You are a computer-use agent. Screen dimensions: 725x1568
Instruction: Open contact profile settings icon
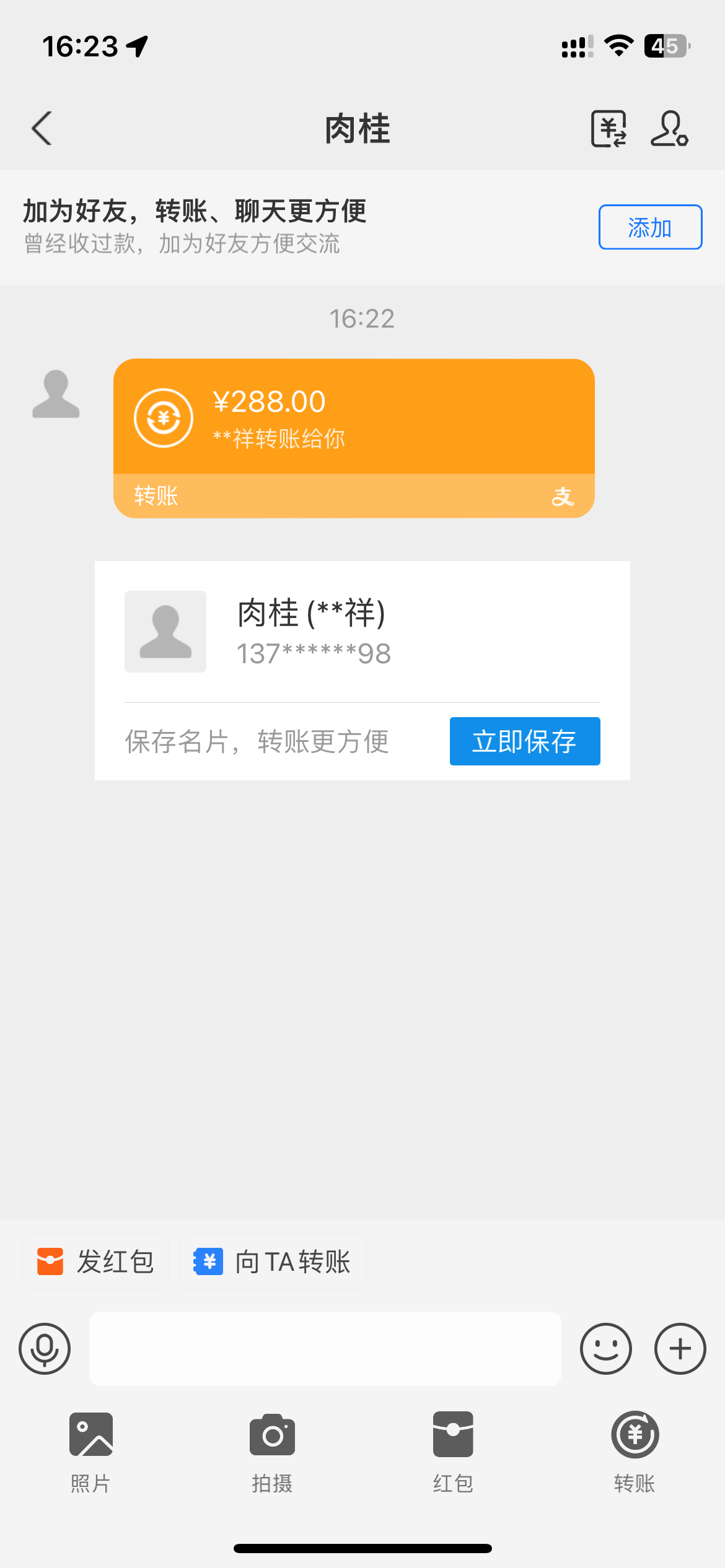click(x=669, y=129)
